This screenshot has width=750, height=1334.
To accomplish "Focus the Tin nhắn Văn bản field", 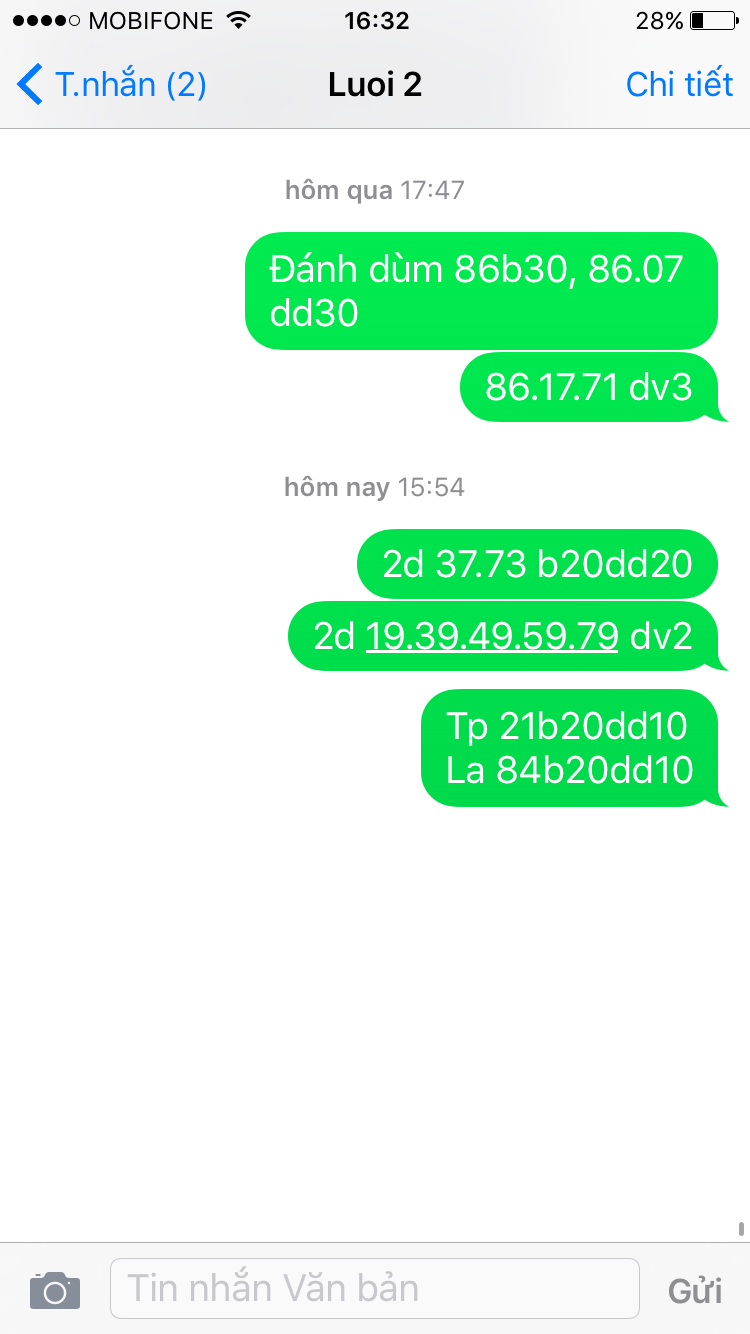I will pyautogui.click(x=374, y=1288).
